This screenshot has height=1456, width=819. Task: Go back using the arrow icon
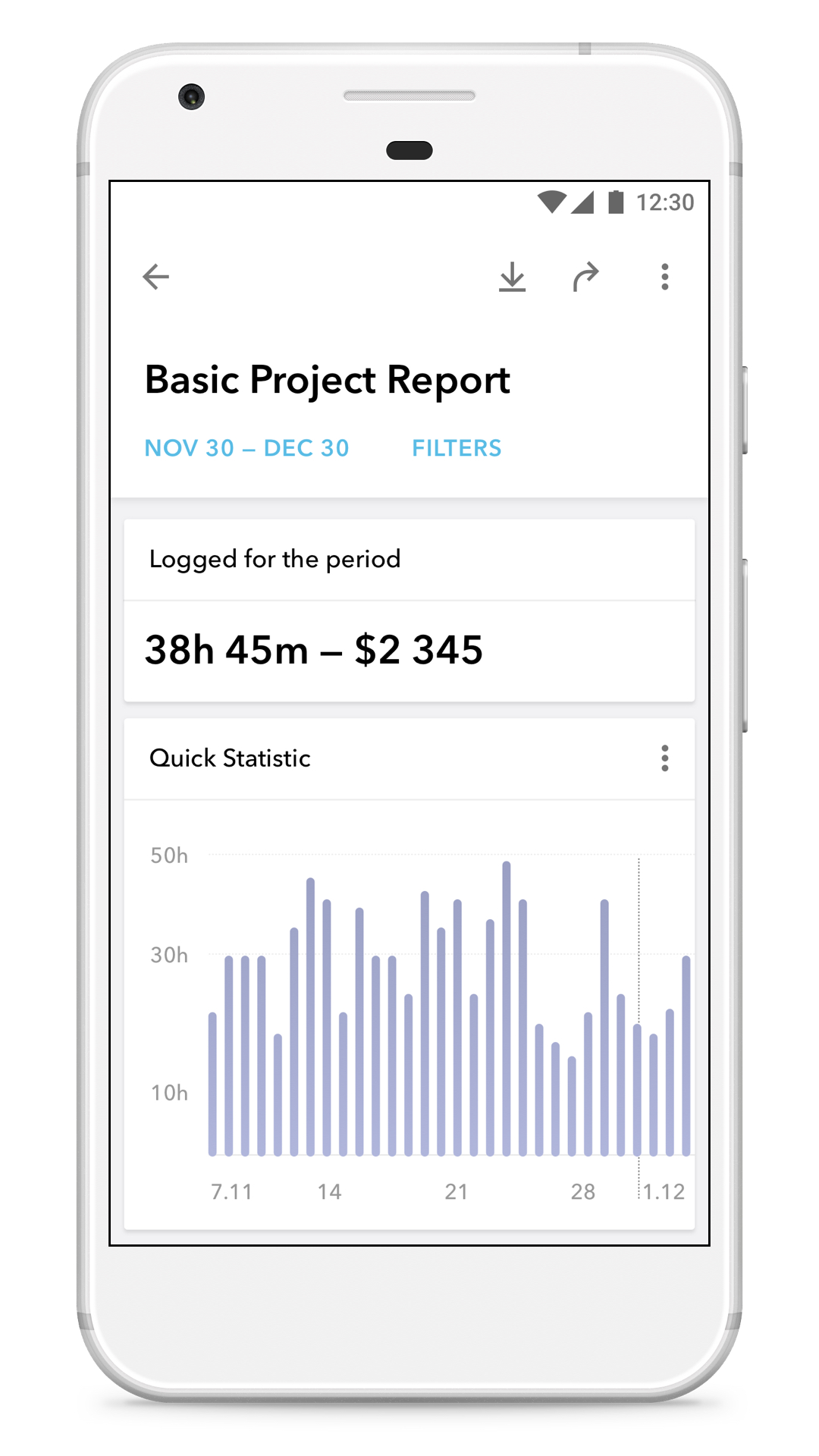156,277
